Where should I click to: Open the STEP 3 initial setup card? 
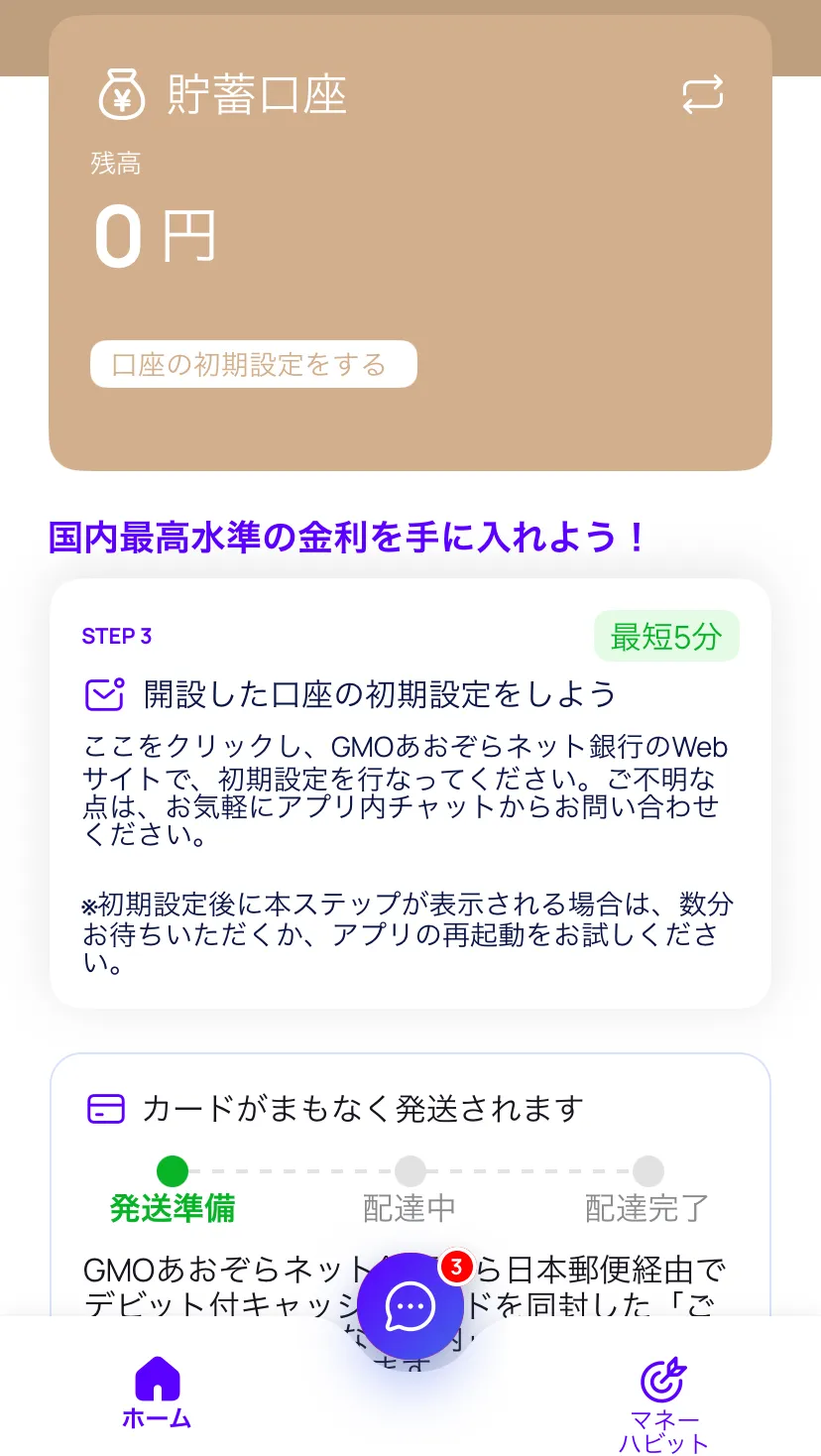[410, 793]
